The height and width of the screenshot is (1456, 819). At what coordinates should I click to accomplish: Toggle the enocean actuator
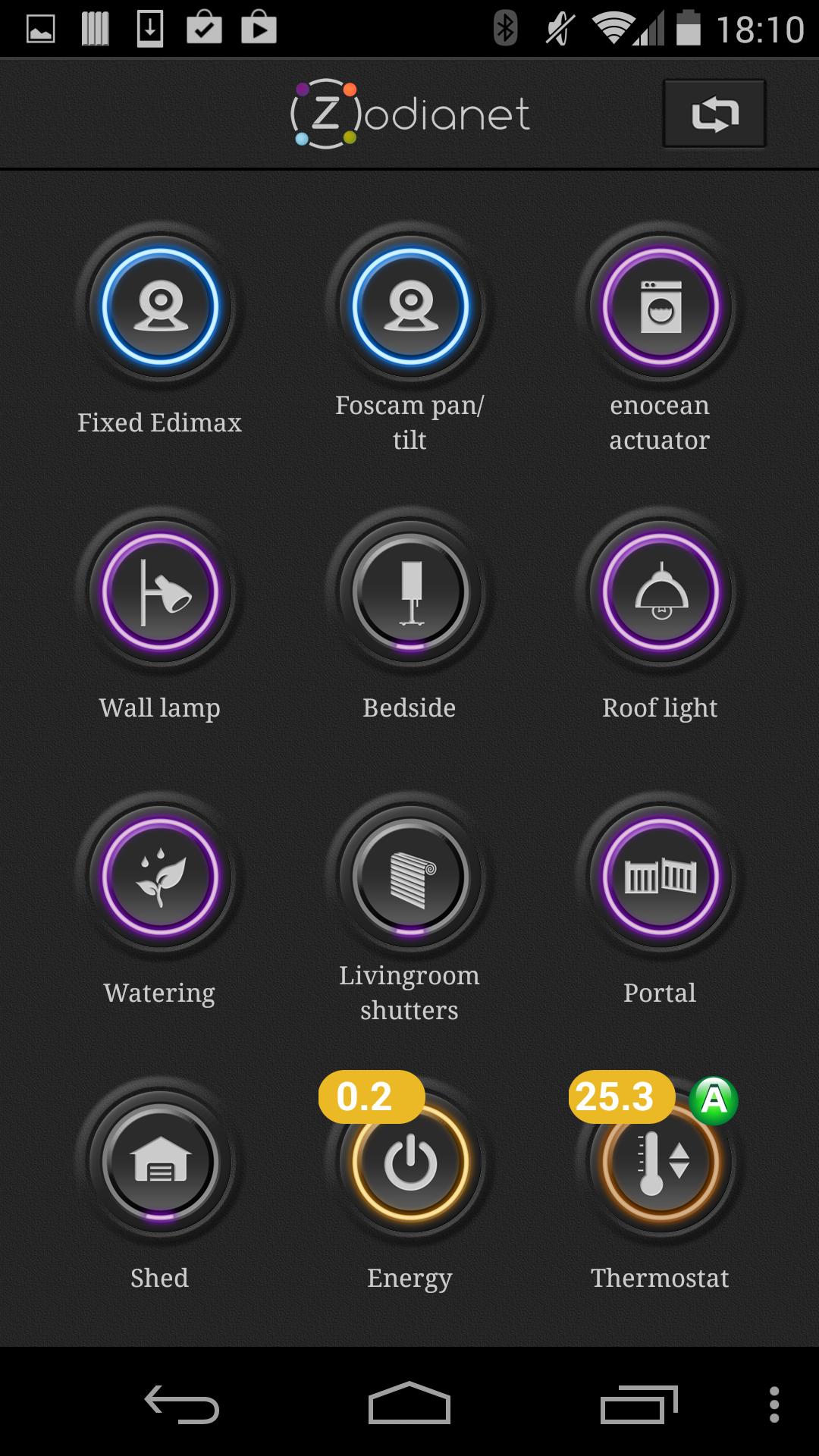(661, 306)
